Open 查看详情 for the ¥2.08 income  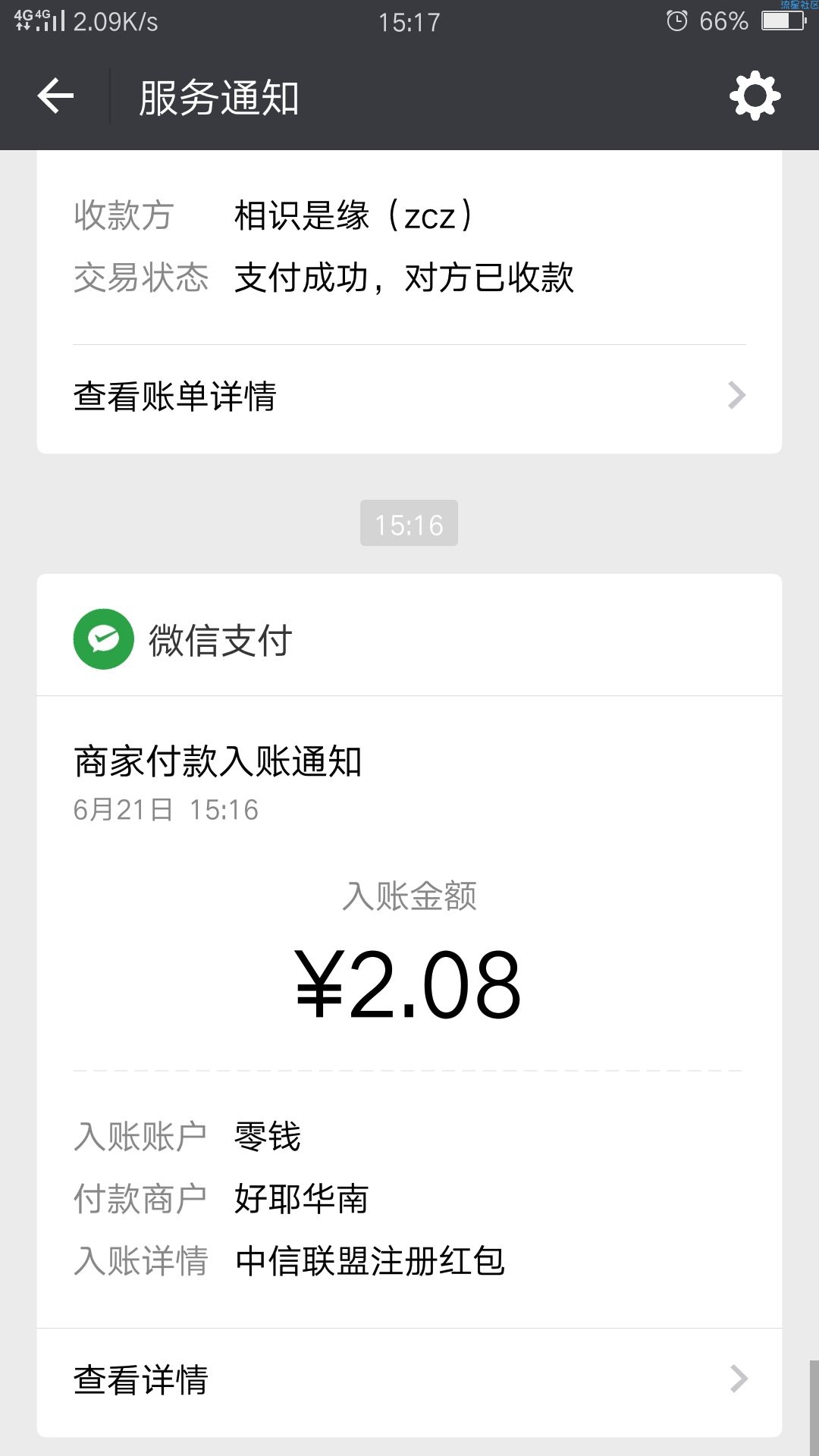409,1380
